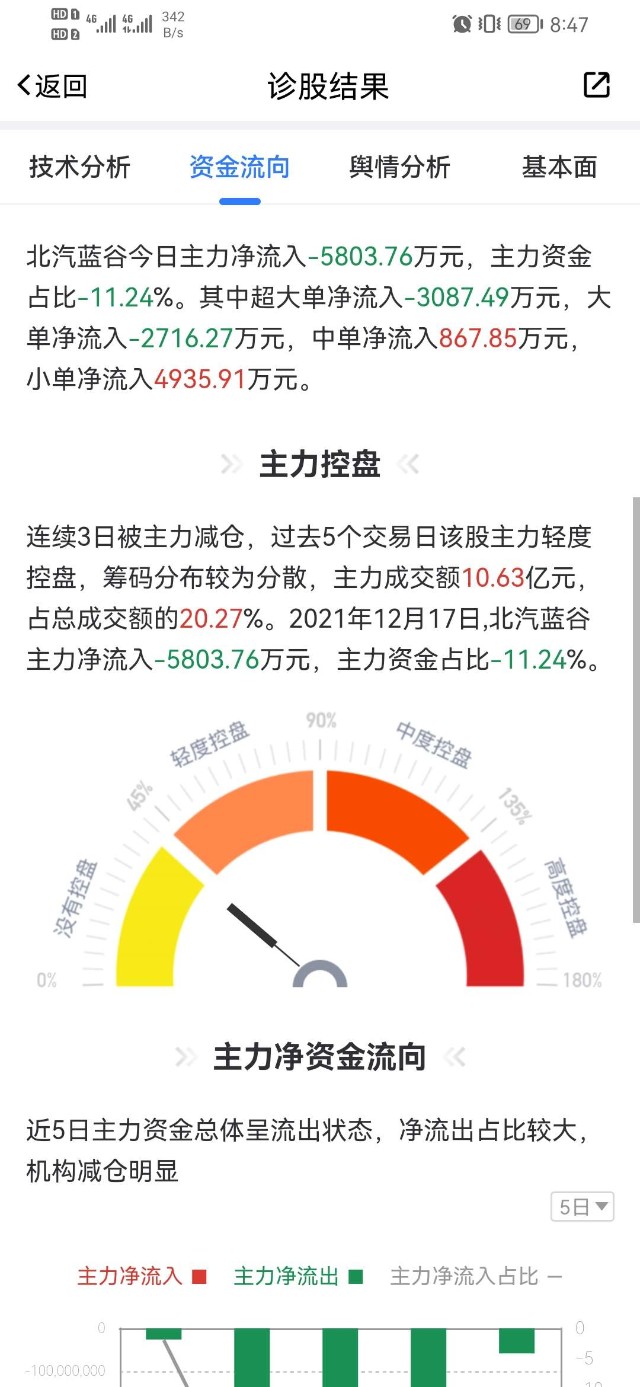Open the 舆情分析 tab
This screenshot has width=640, height=1387.
click(400, 167)
